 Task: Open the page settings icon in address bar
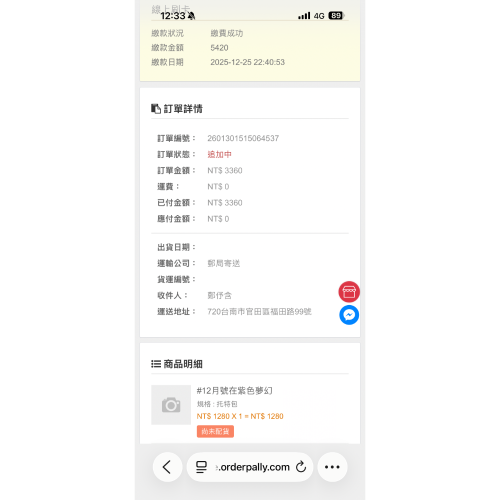[x=201, y=467]
